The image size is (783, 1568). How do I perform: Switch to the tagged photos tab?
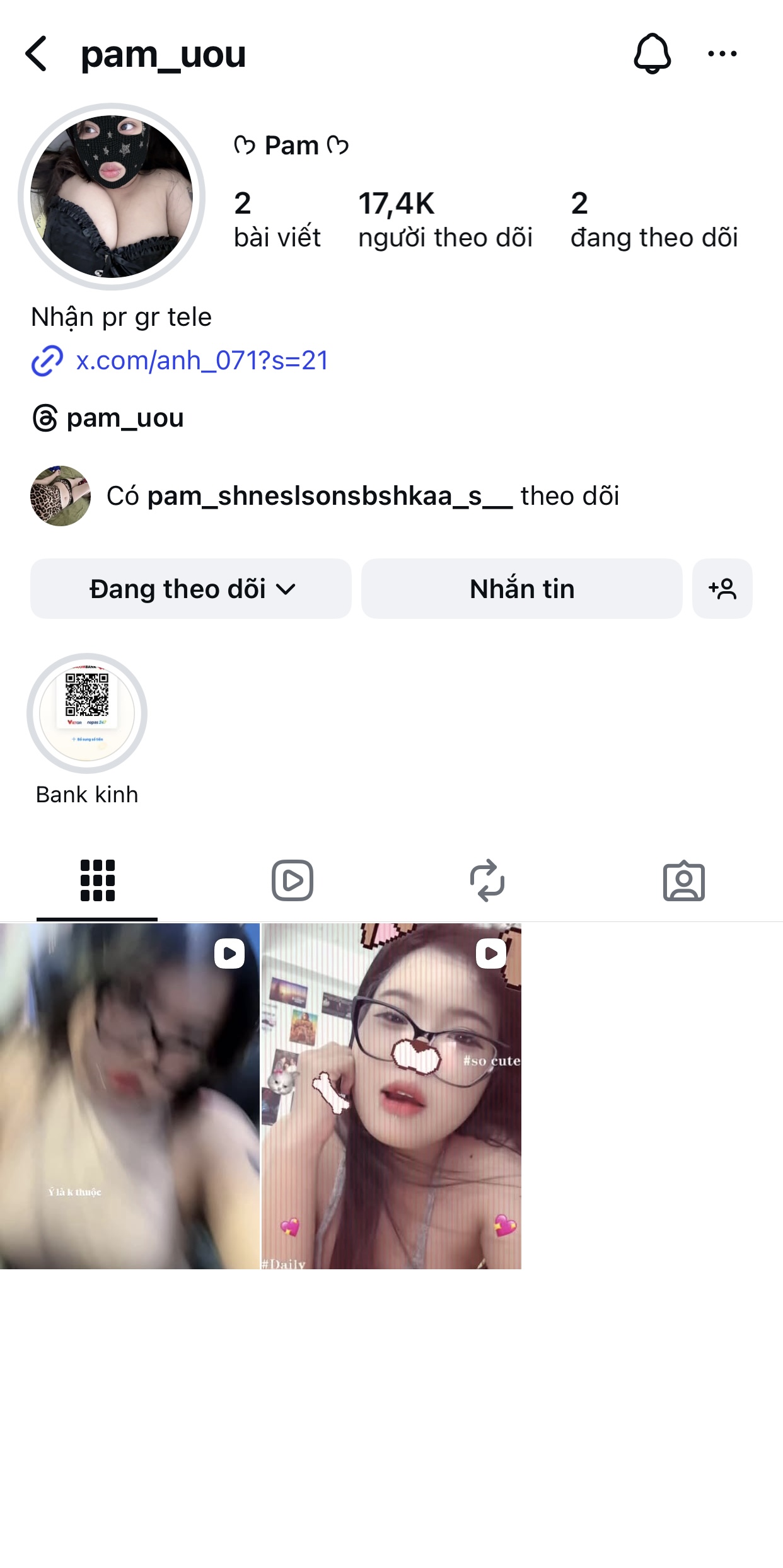coord(683,880)
